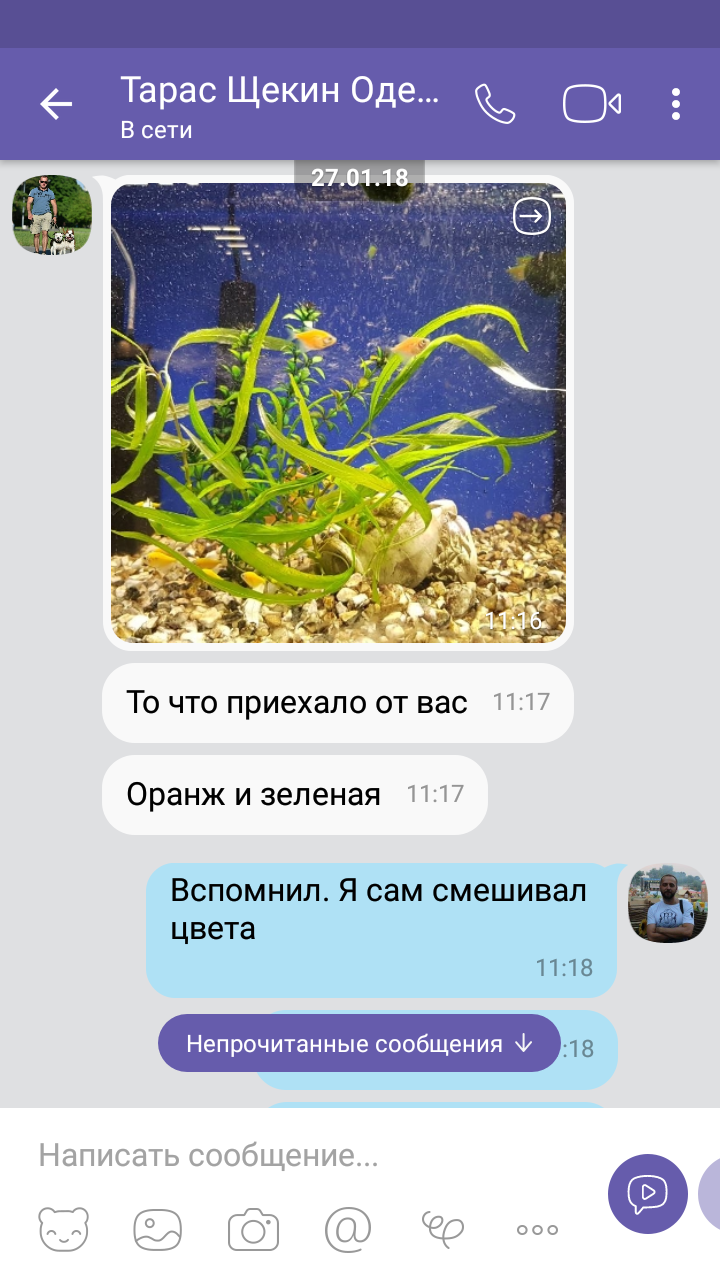The image size is (720, 1280).
Task: Attach a photo from gallery
Action: [x=158, y=1229]
